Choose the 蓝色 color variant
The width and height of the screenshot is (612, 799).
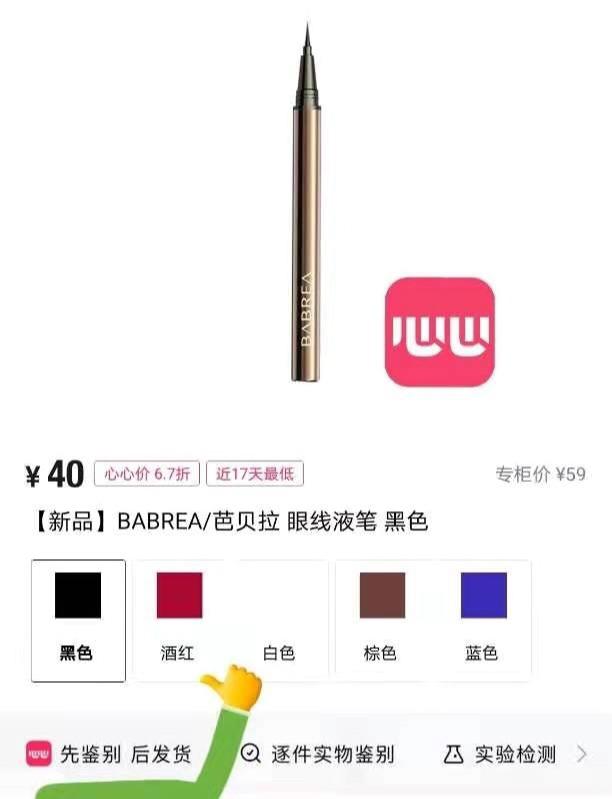483,619
